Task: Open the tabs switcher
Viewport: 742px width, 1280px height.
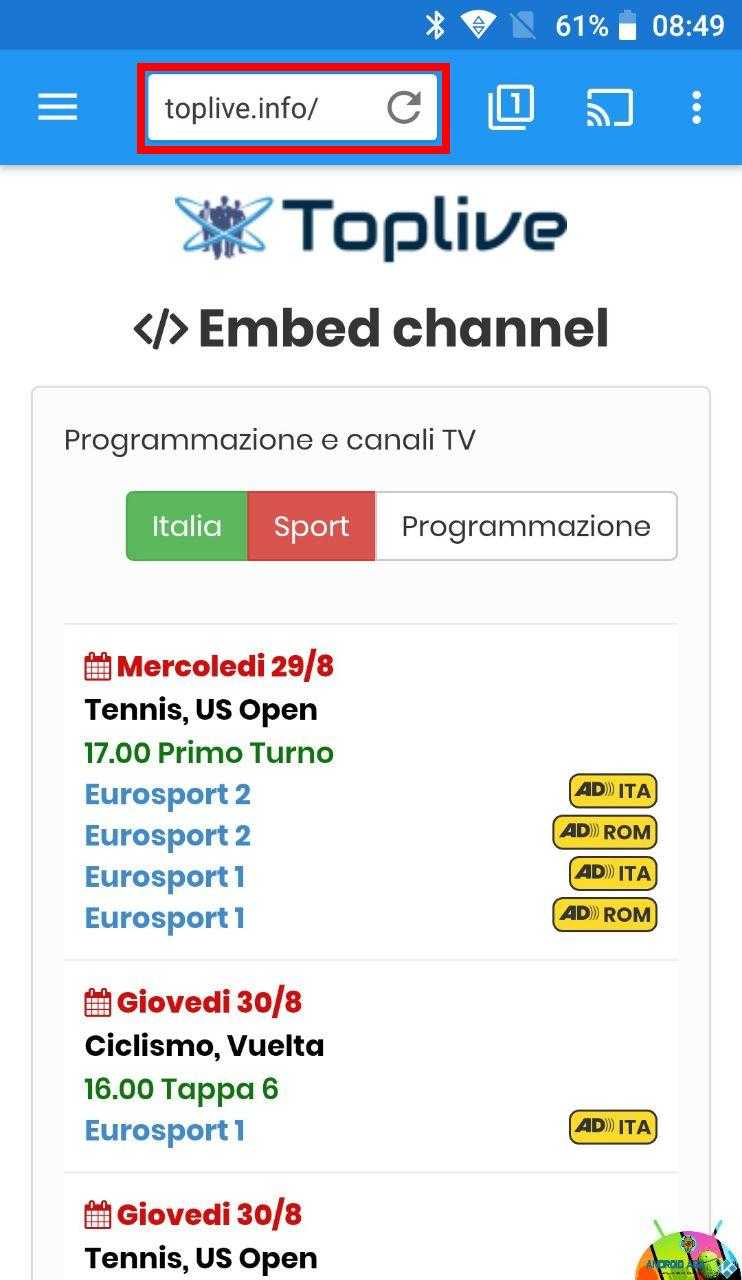Action: [x=511, y=107]
